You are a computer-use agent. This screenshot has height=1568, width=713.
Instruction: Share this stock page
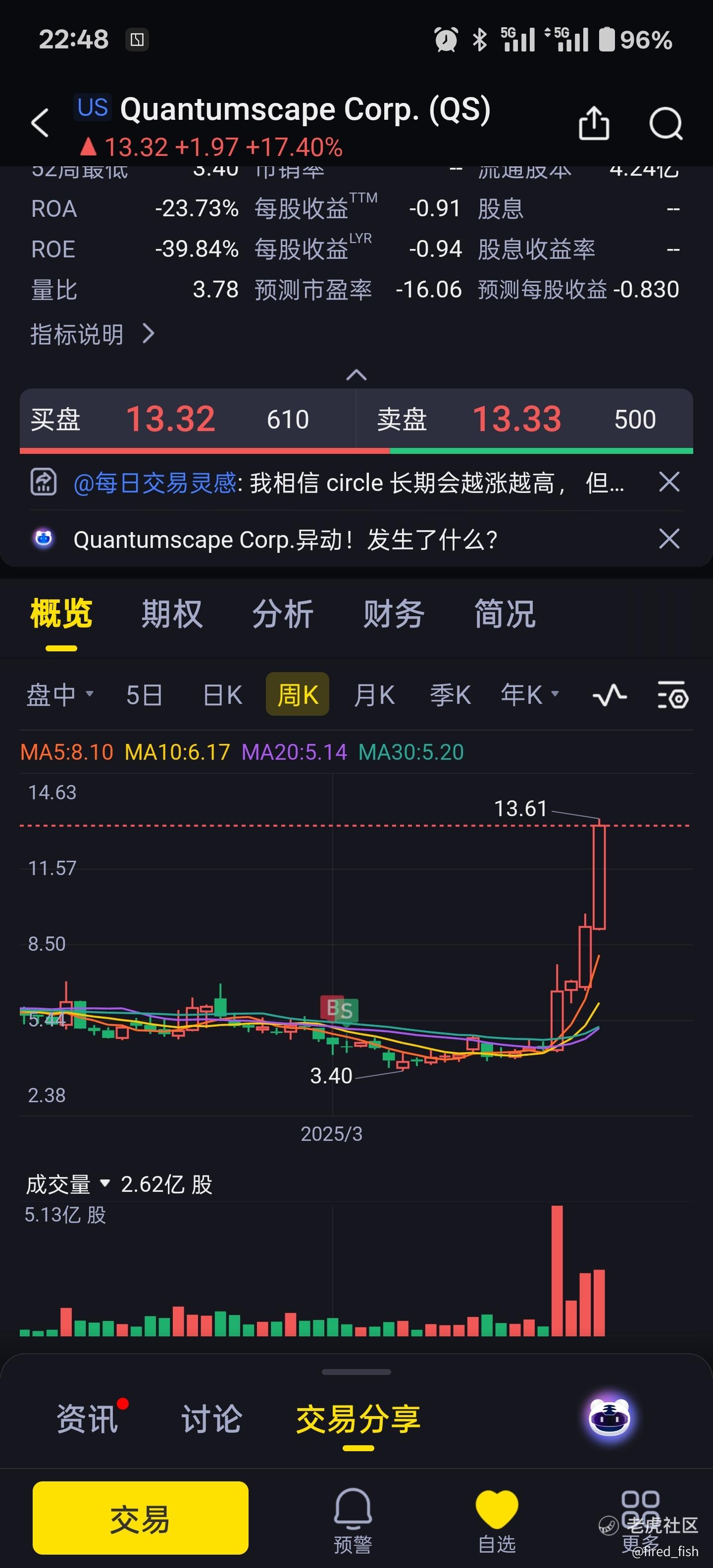tap(594, 124)
